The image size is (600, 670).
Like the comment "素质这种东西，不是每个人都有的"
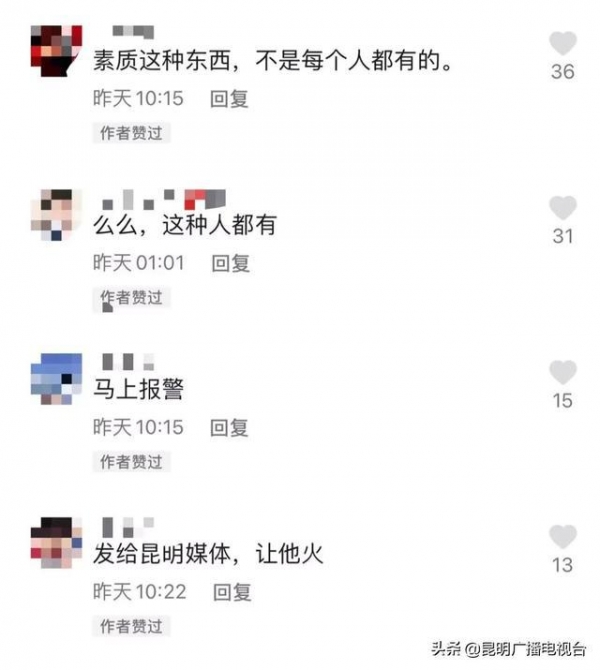click(563, 44)
